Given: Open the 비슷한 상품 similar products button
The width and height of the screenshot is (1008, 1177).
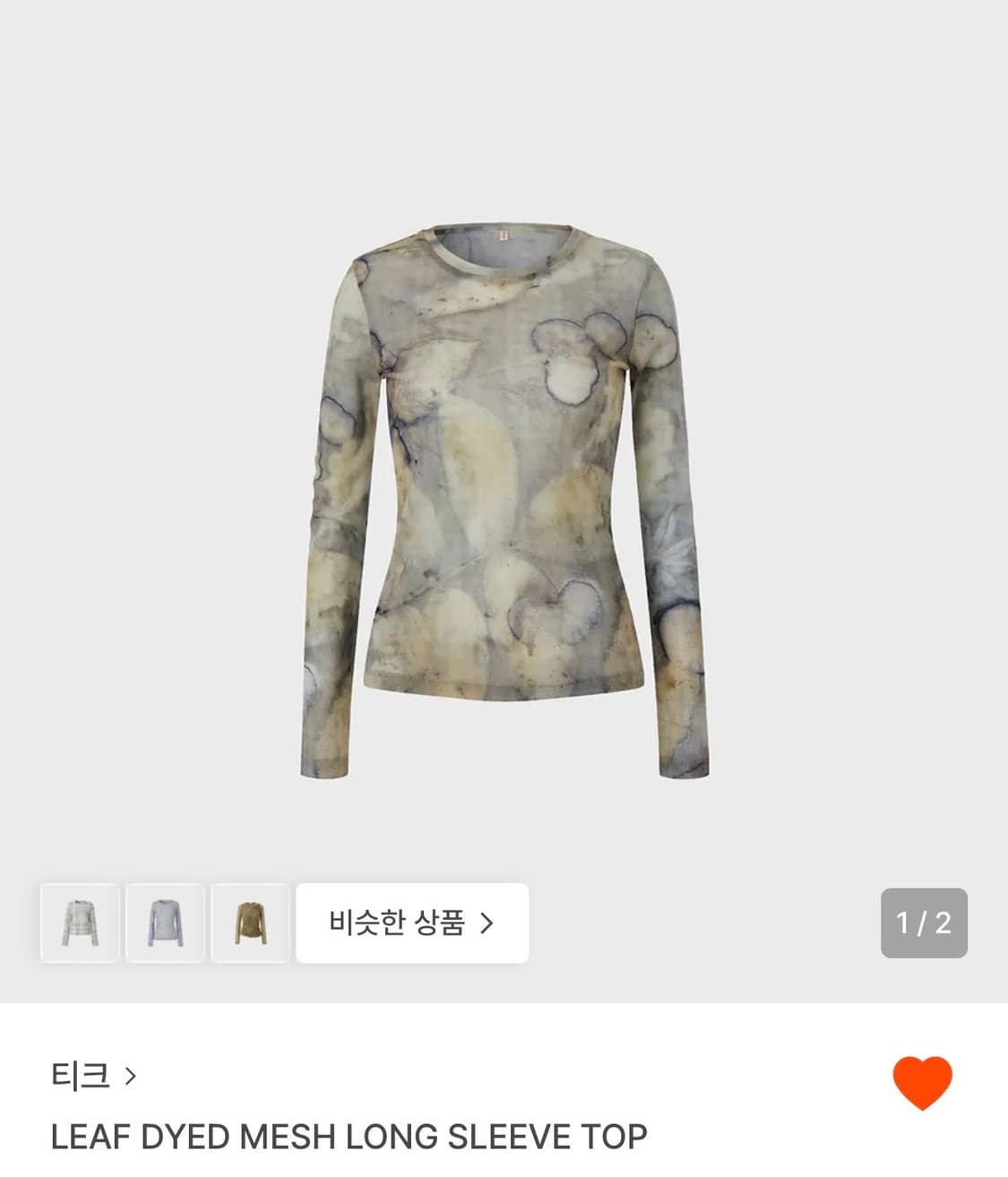Looking at the screenshot, I should point(411,924).
